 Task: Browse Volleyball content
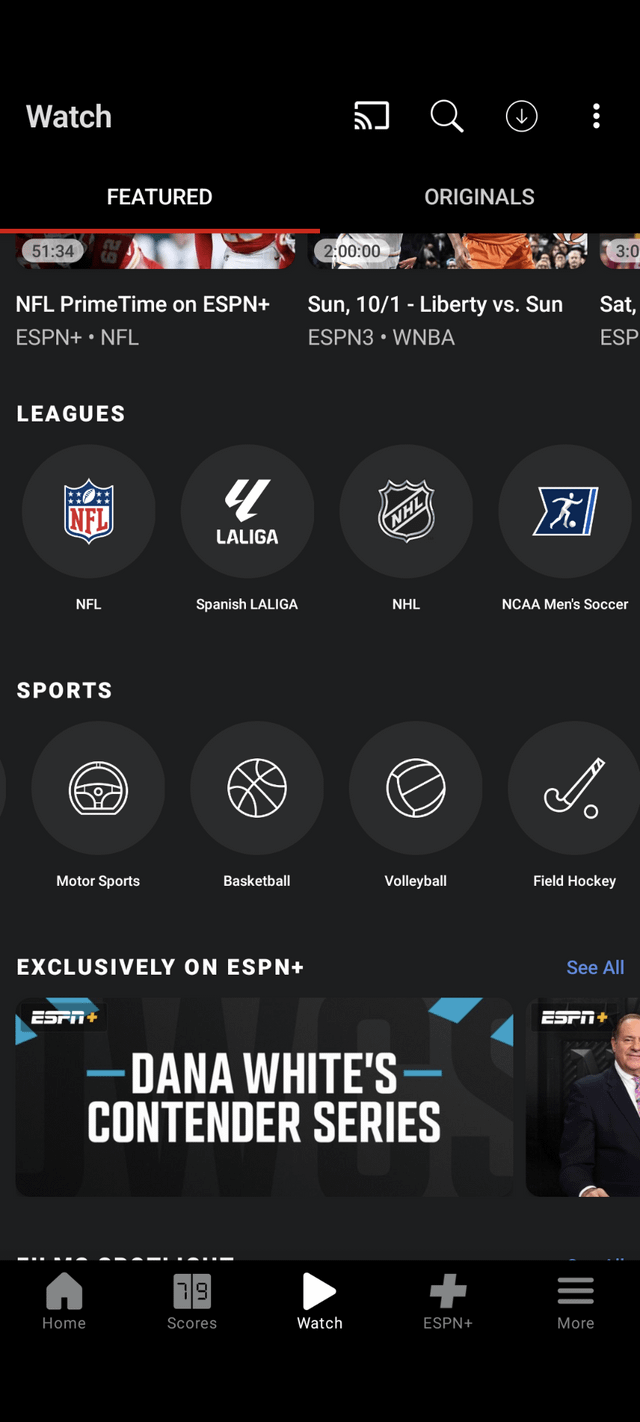coord(416,788)
